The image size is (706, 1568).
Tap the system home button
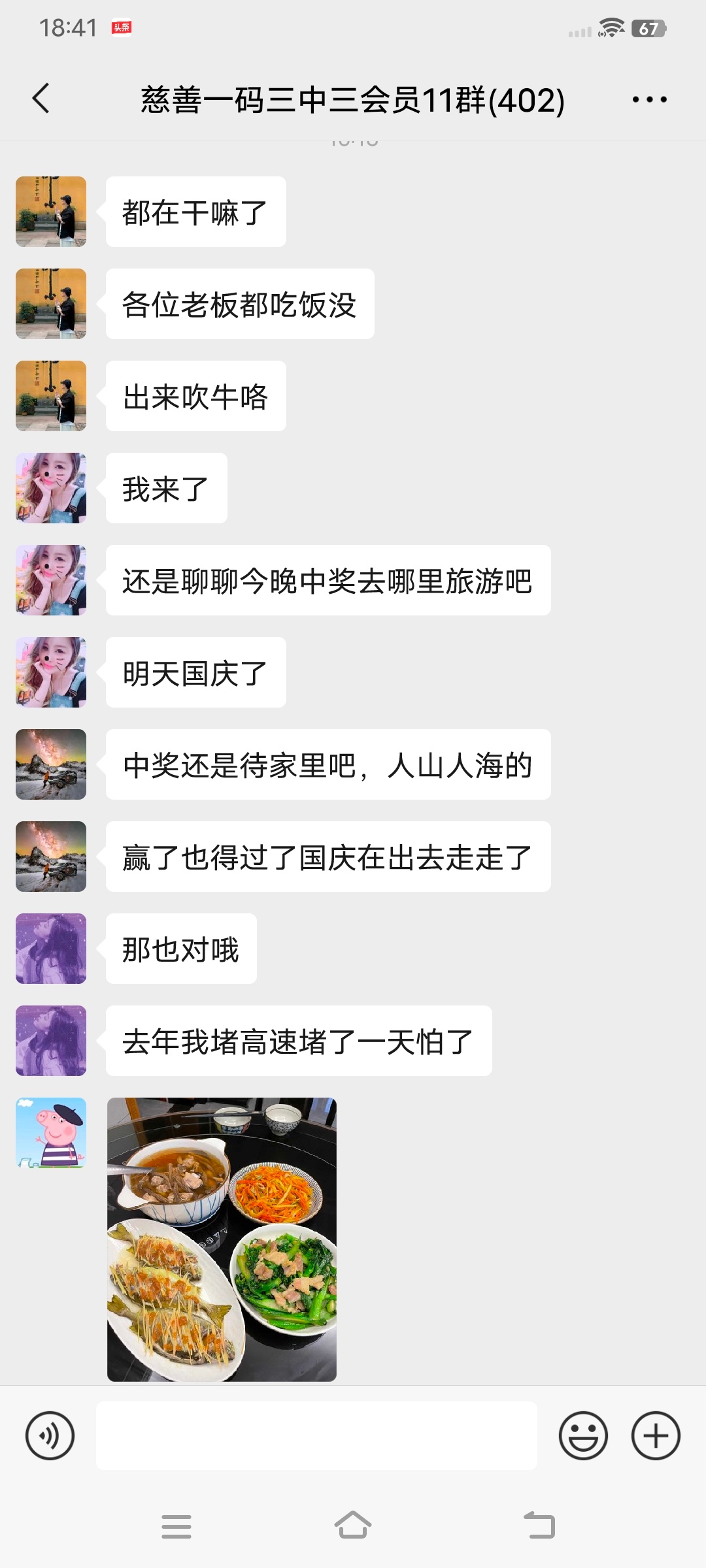tap(353, 1526)
